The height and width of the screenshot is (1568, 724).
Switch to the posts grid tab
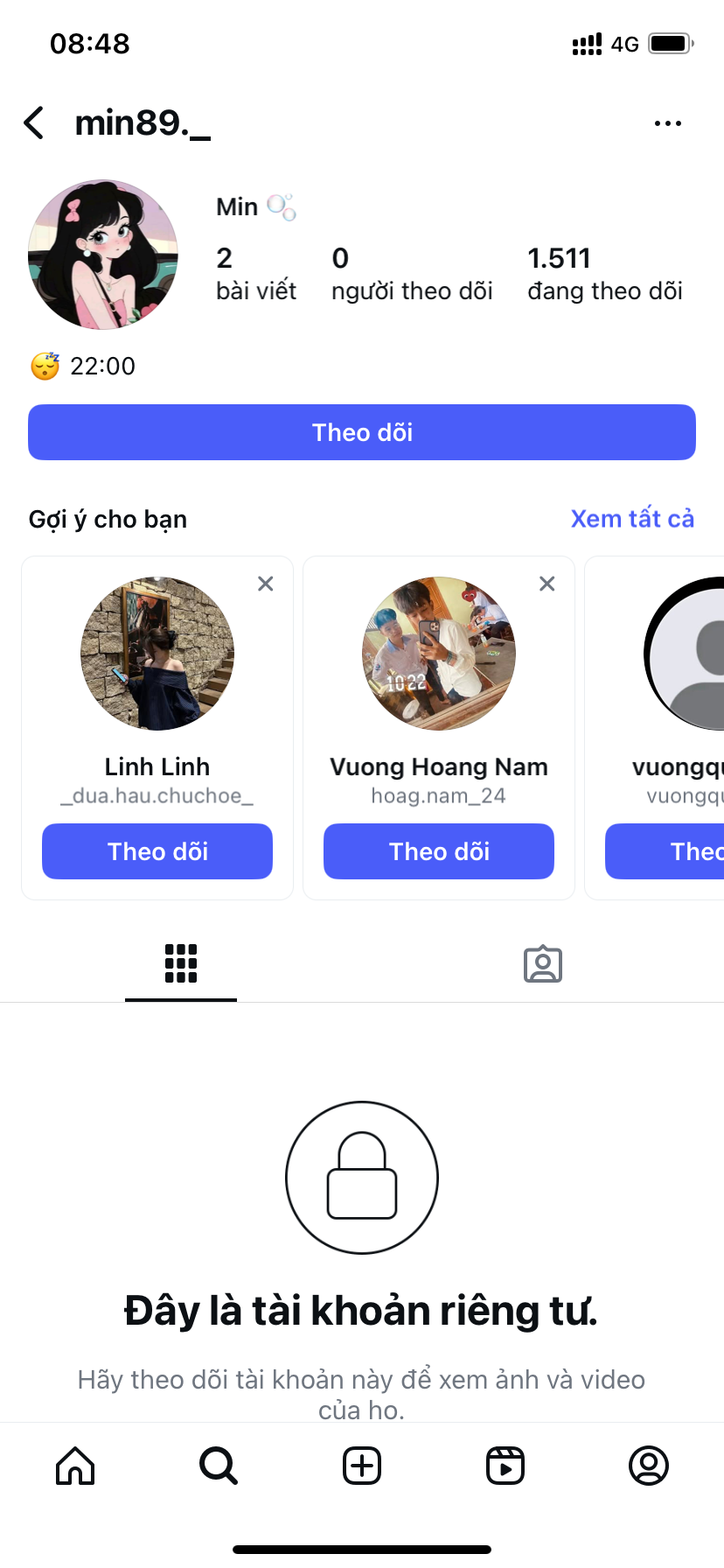[181, 963]
